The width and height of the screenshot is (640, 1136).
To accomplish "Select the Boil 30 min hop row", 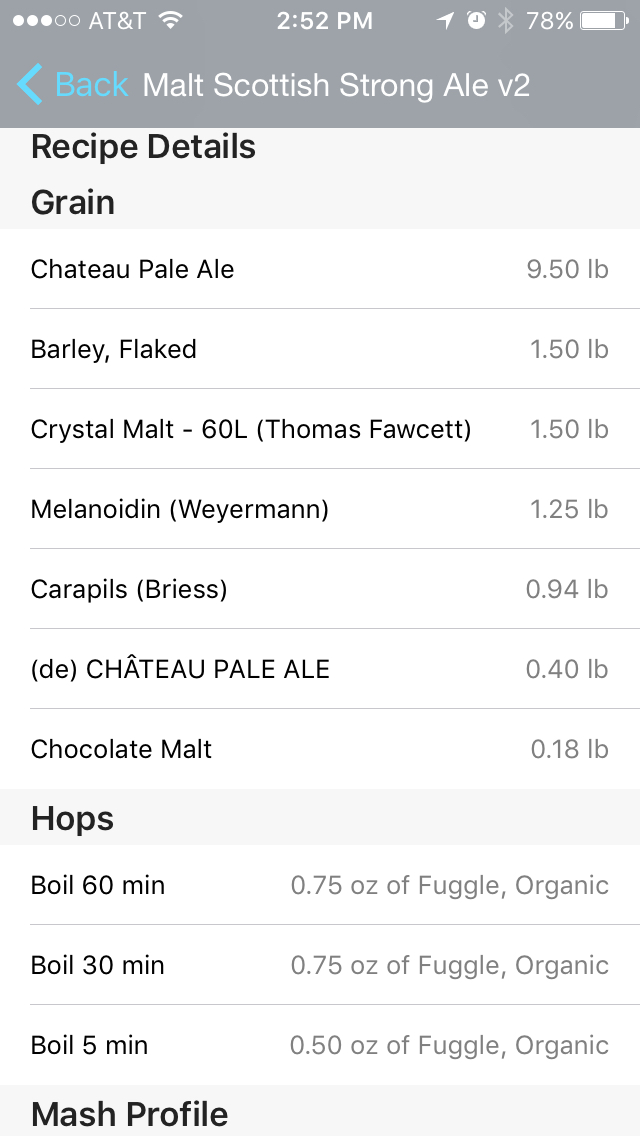I will pos(320,965).
